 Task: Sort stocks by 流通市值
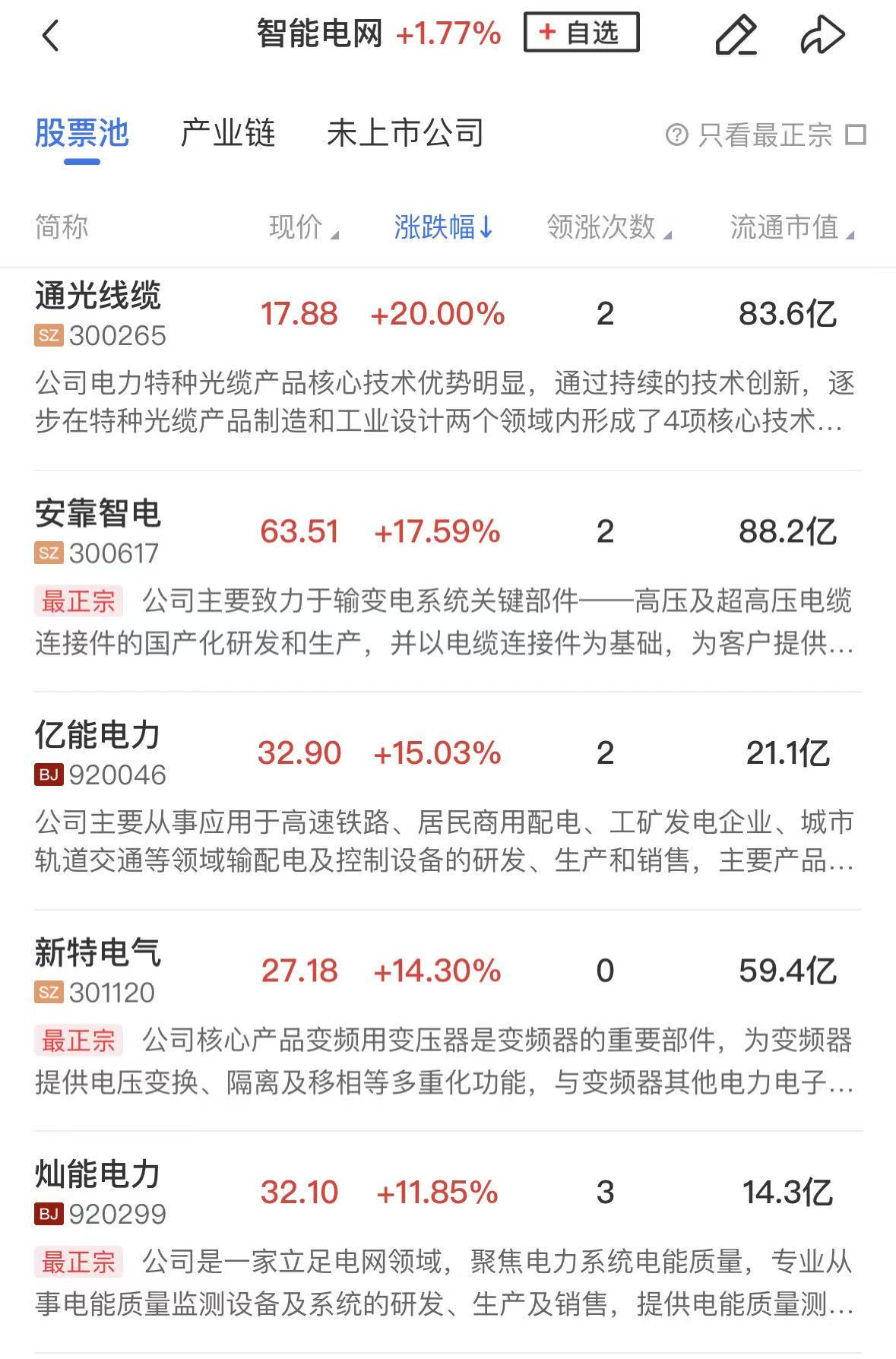[x=791, y=226]
